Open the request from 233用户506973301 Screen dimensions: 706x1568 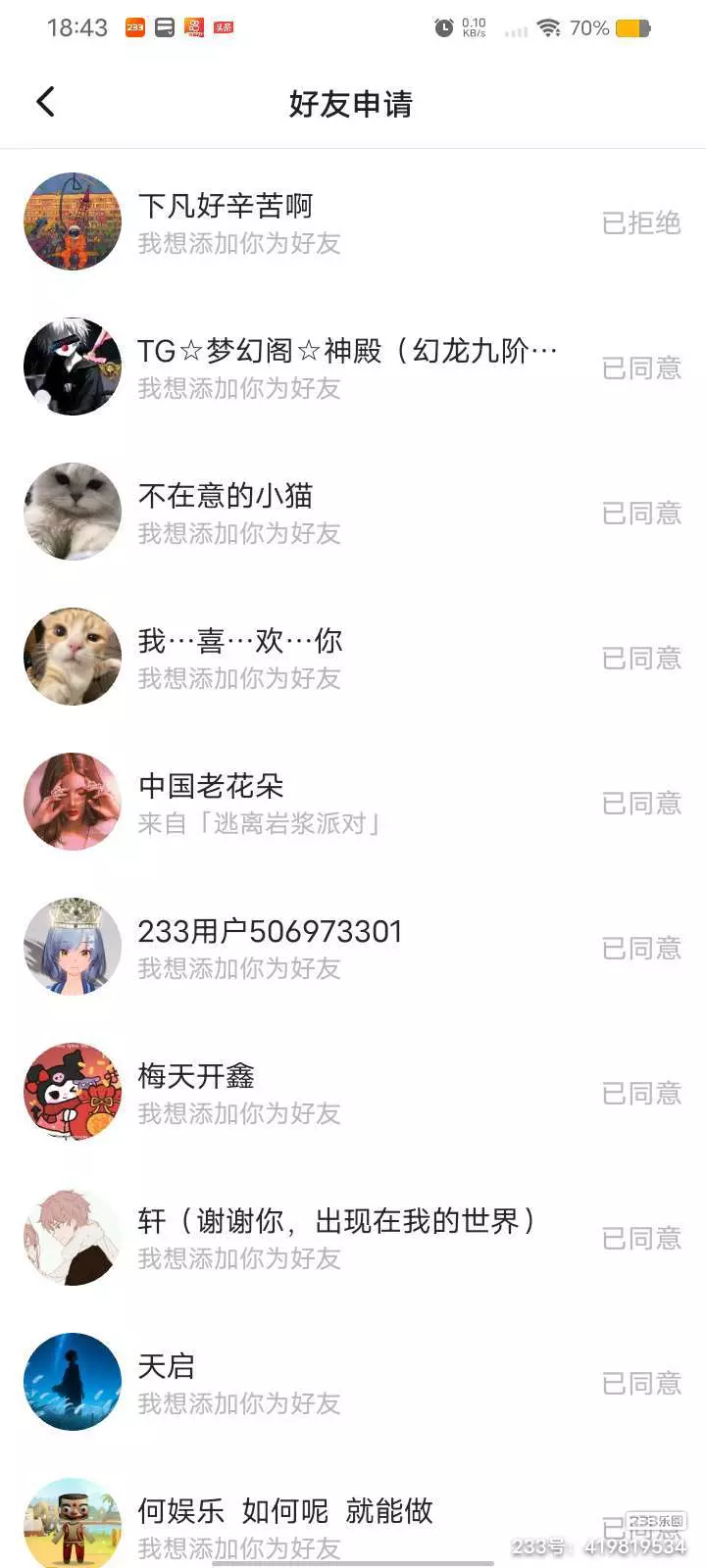coord(353,947)
